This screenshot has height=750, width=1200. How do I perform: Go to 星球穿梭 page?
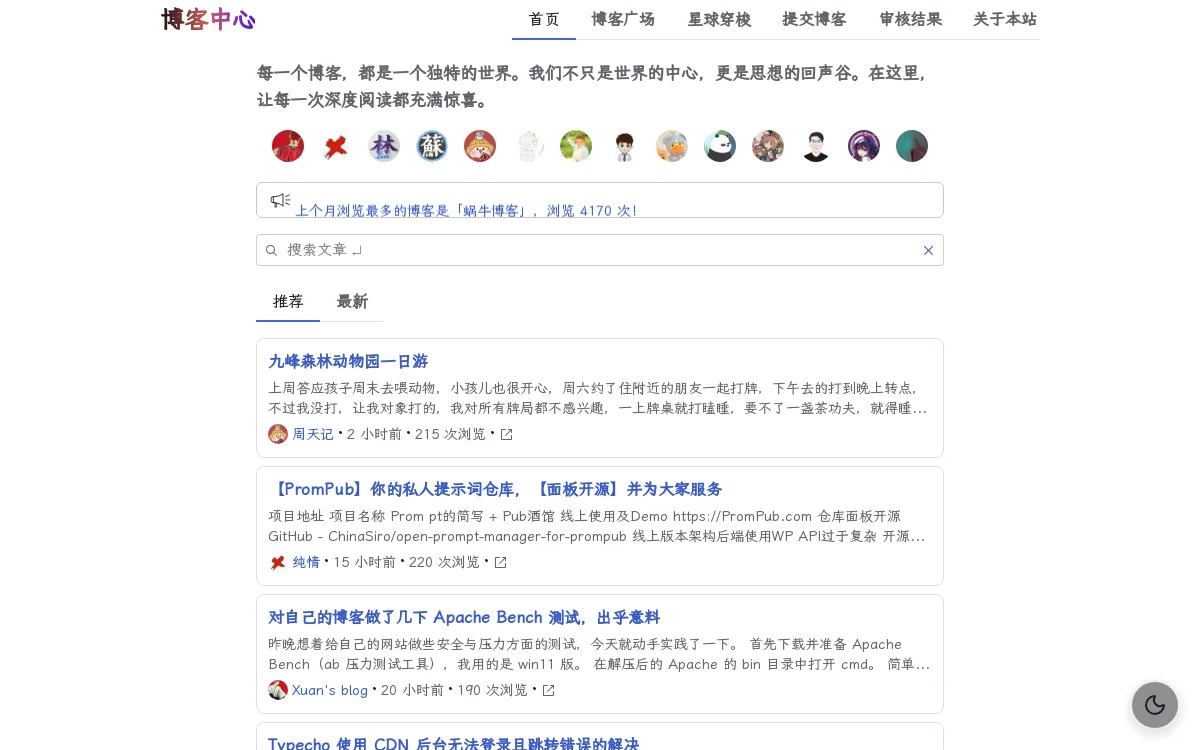[719, 19]
